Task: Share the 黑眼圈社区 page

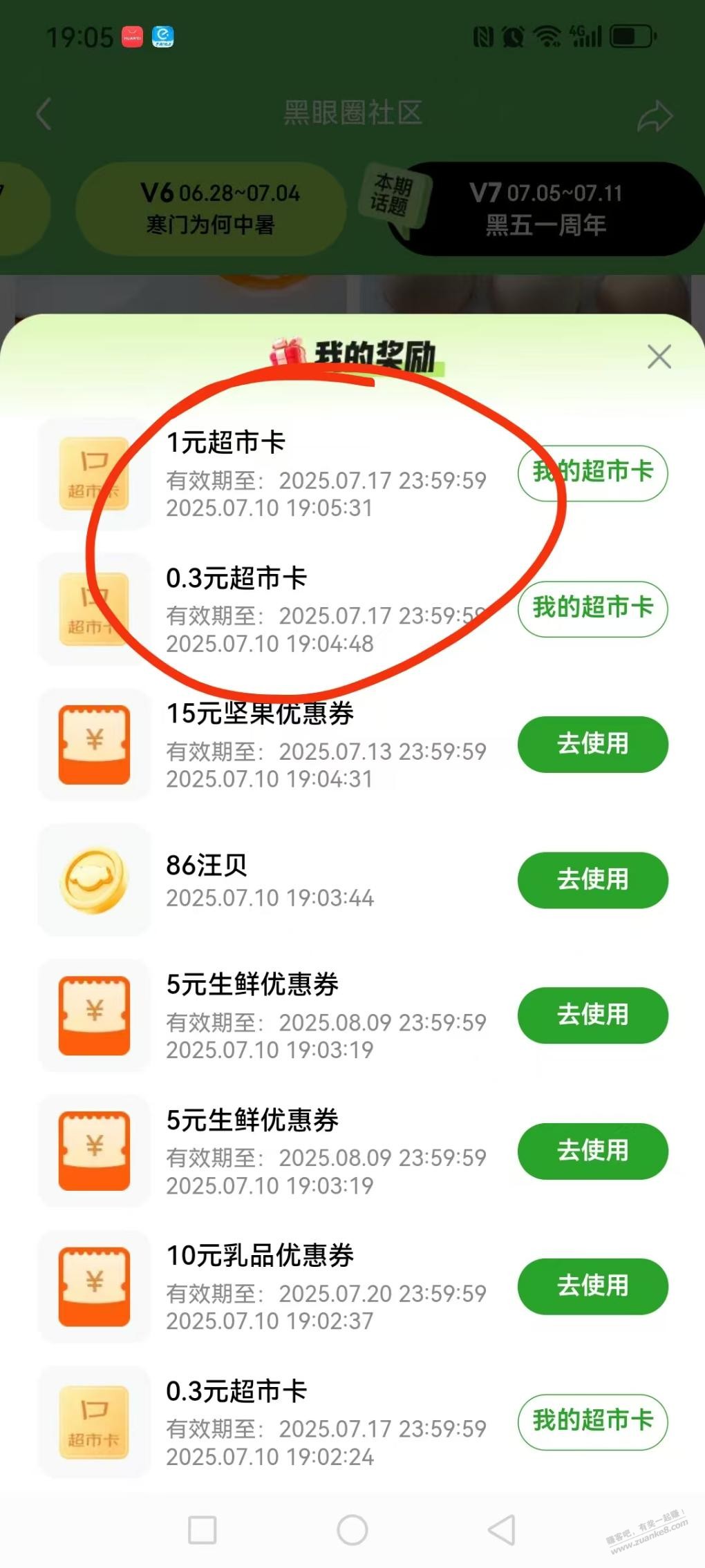Action: (x=654, y=115)
